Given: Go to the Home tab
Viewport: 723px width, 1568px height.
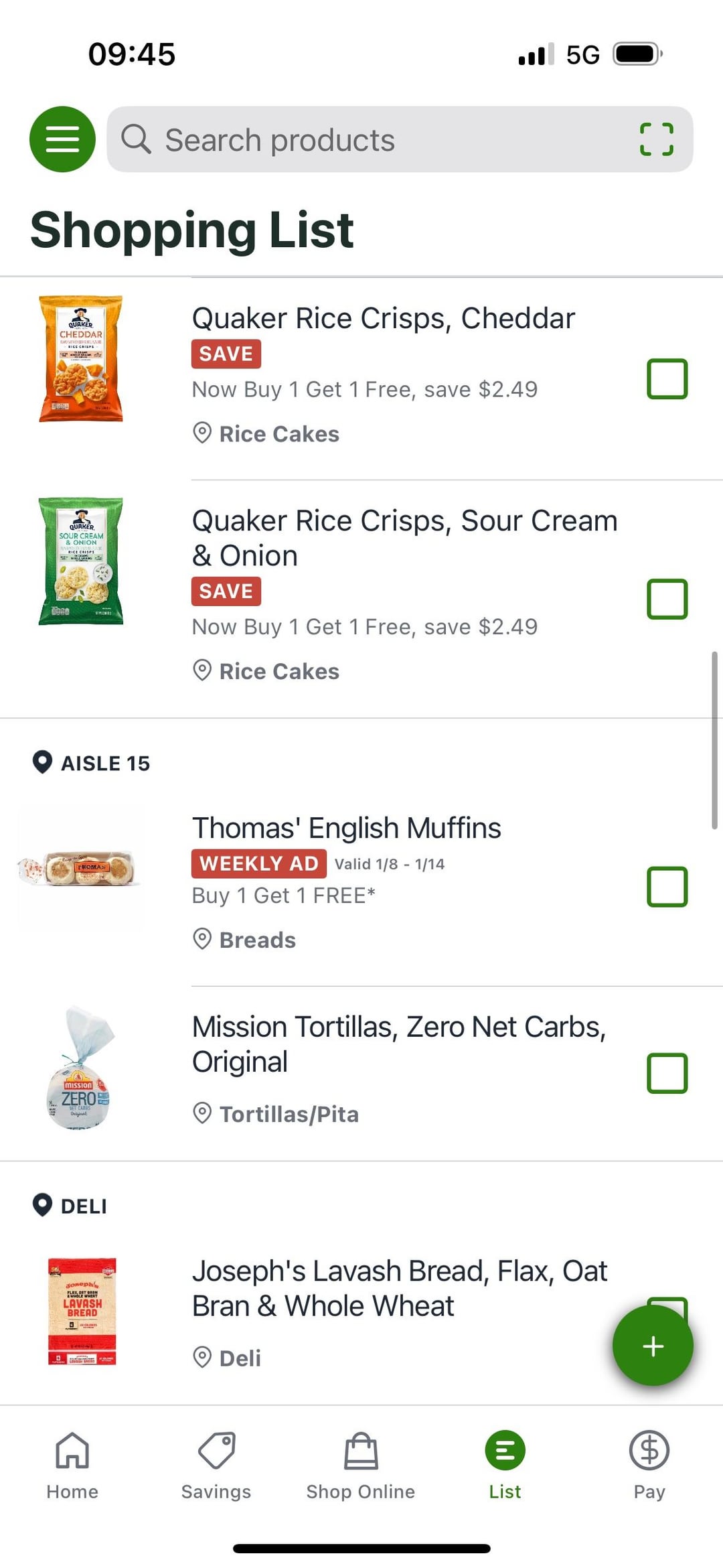Looking at the screenshot, I should click(x=72, y=1466).
